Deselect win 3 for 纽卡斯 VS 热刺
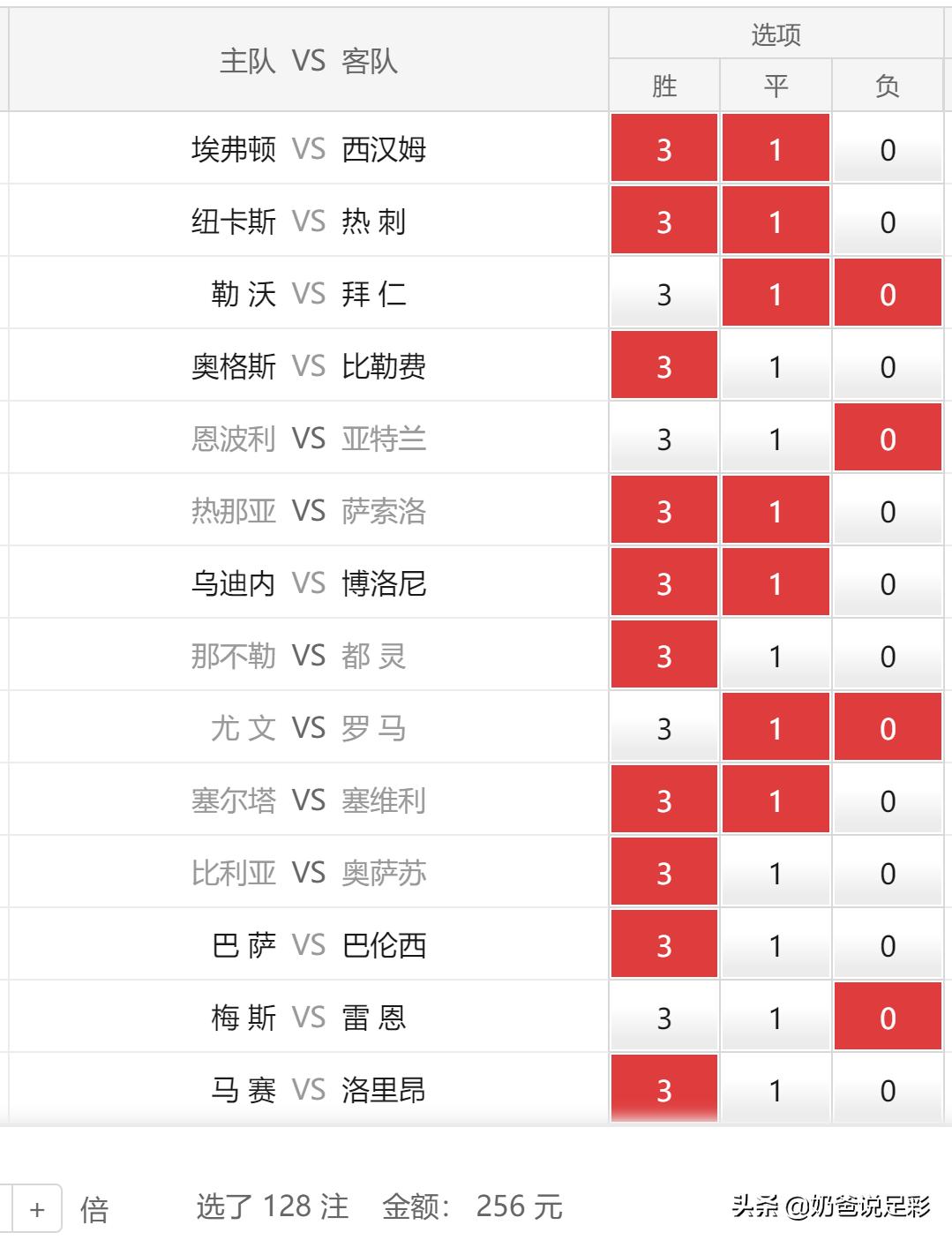 click(663, 222)
